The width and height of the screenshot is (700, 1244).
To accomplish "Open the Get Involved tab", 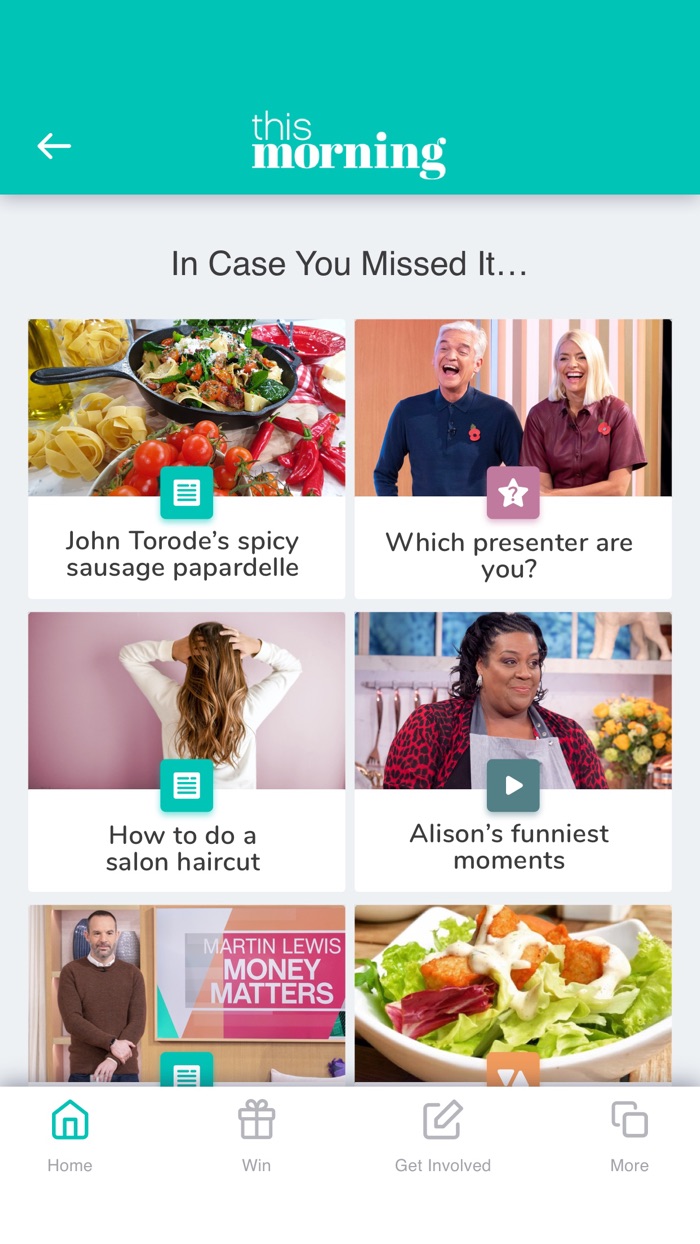I will tap(443, 1136).
